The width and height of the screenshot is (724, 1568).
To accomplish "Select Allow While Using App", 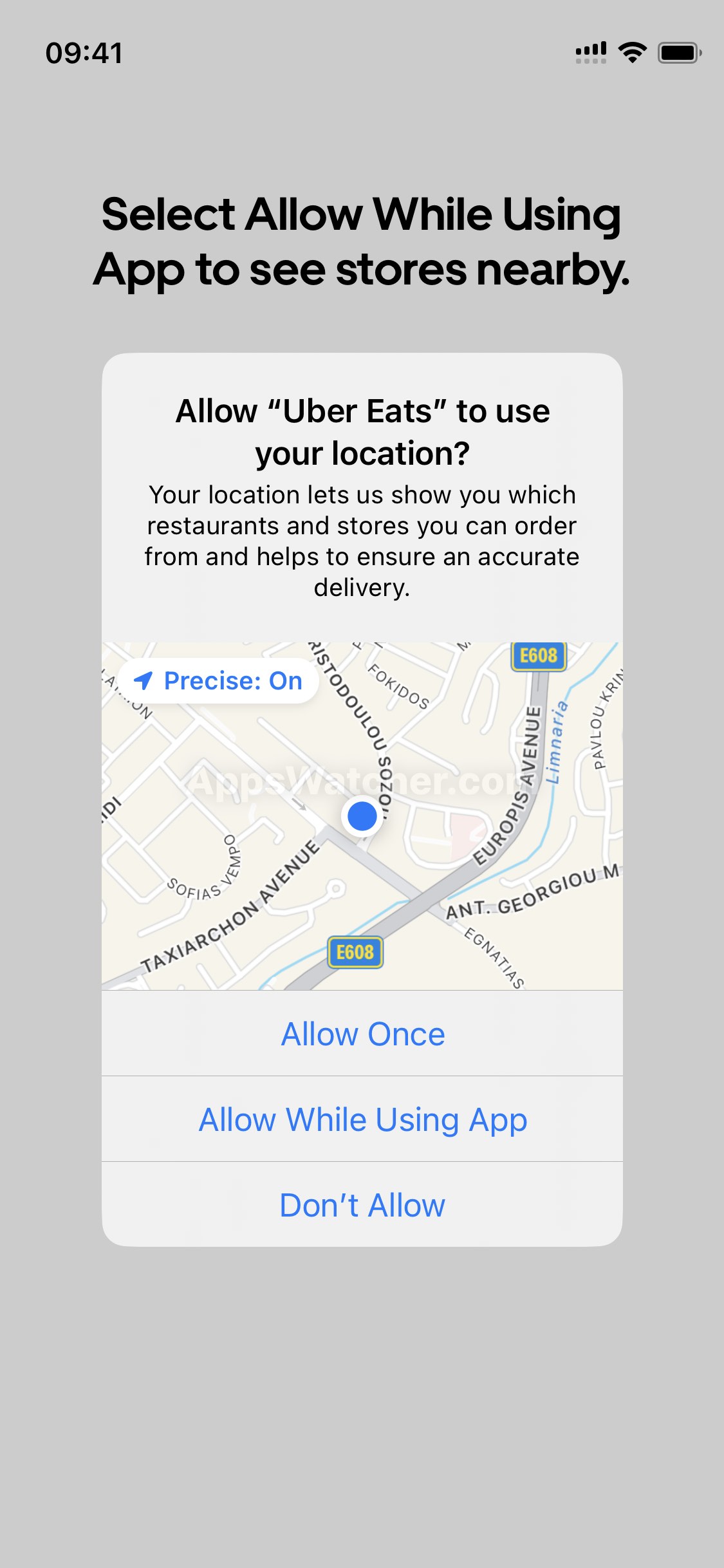I will (362, 1119).
